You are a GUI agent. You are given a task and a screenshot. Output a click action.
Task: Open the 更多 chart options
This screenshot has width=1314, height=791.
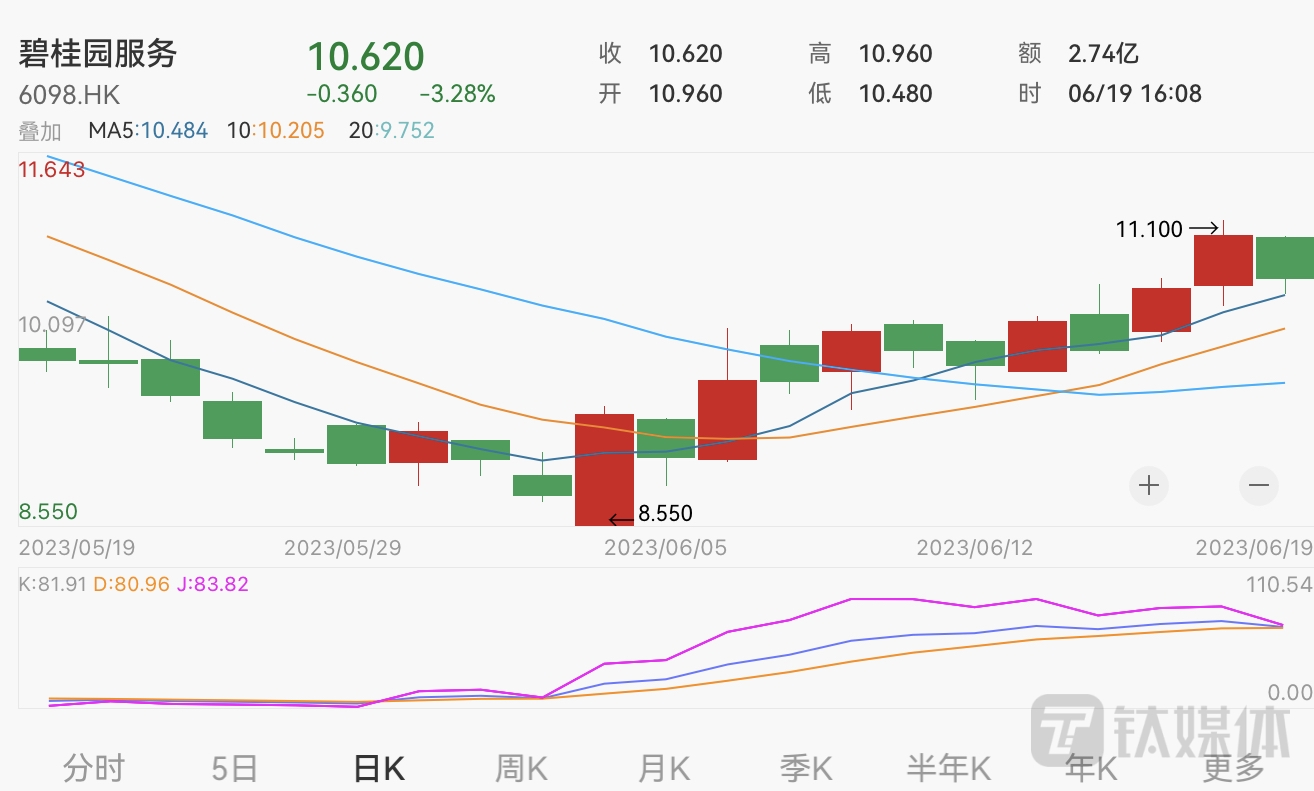point(1233,768)
